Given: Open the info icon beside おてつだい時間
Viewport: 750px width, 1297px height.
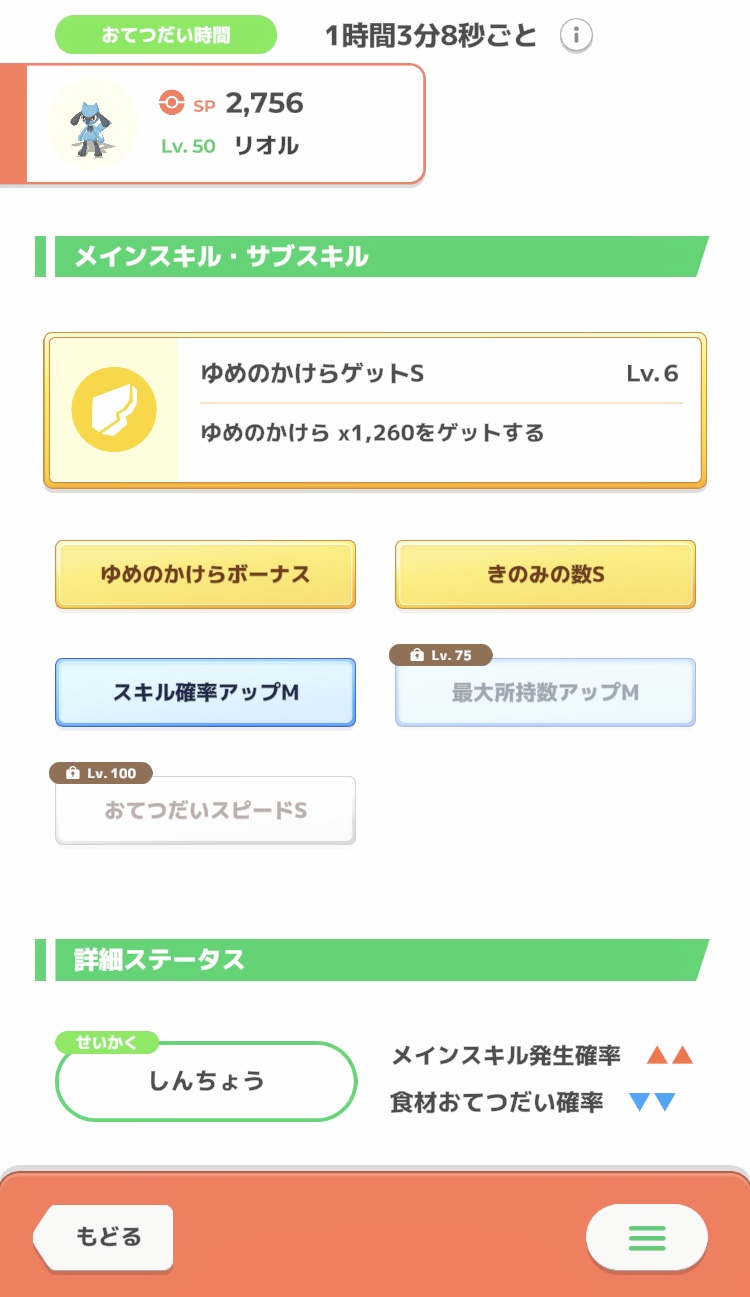Looking at the screenshot, I should pos(576,36).
